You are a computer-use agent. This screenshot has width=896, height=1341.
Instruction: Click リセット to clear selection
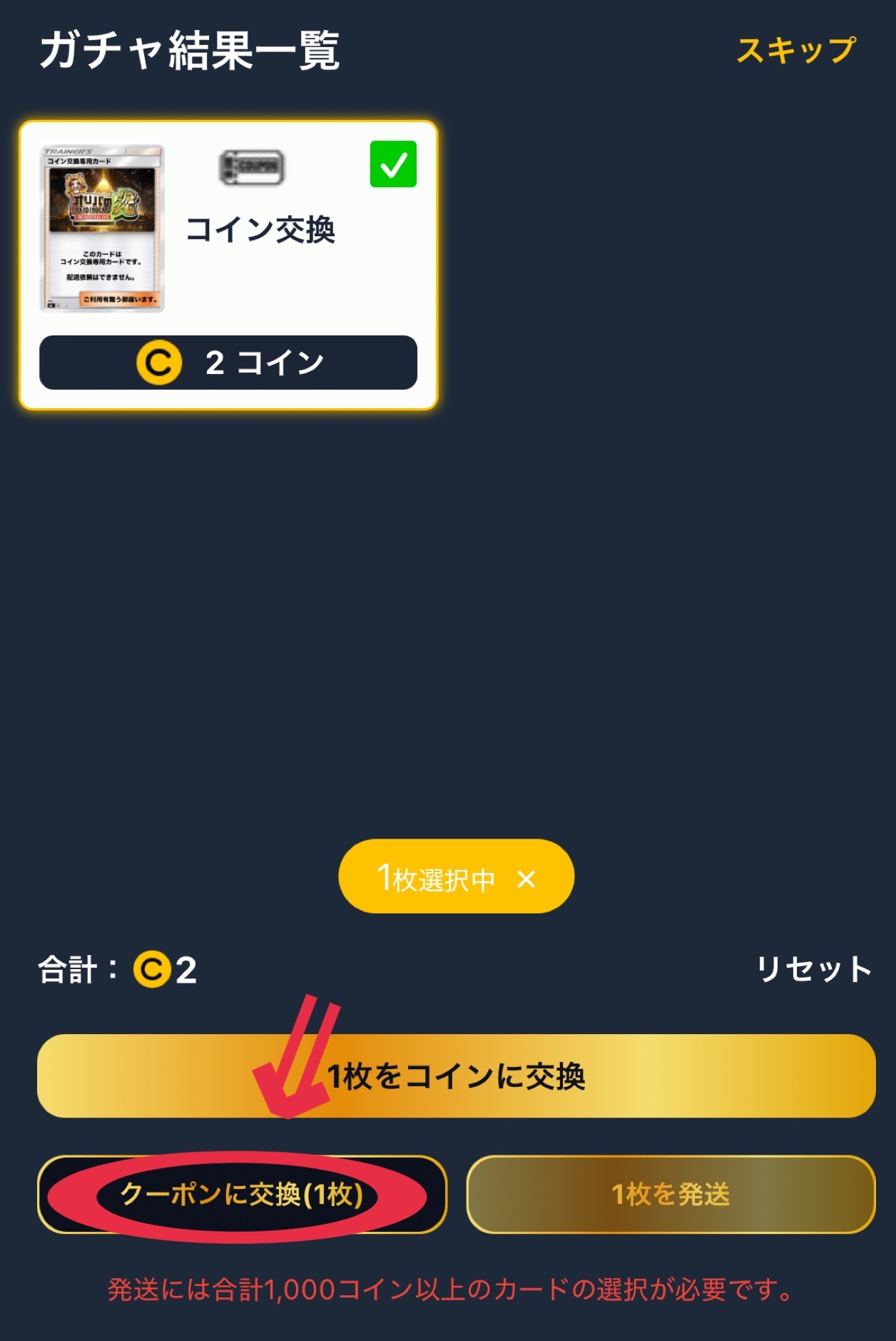[x=815, y=968]
